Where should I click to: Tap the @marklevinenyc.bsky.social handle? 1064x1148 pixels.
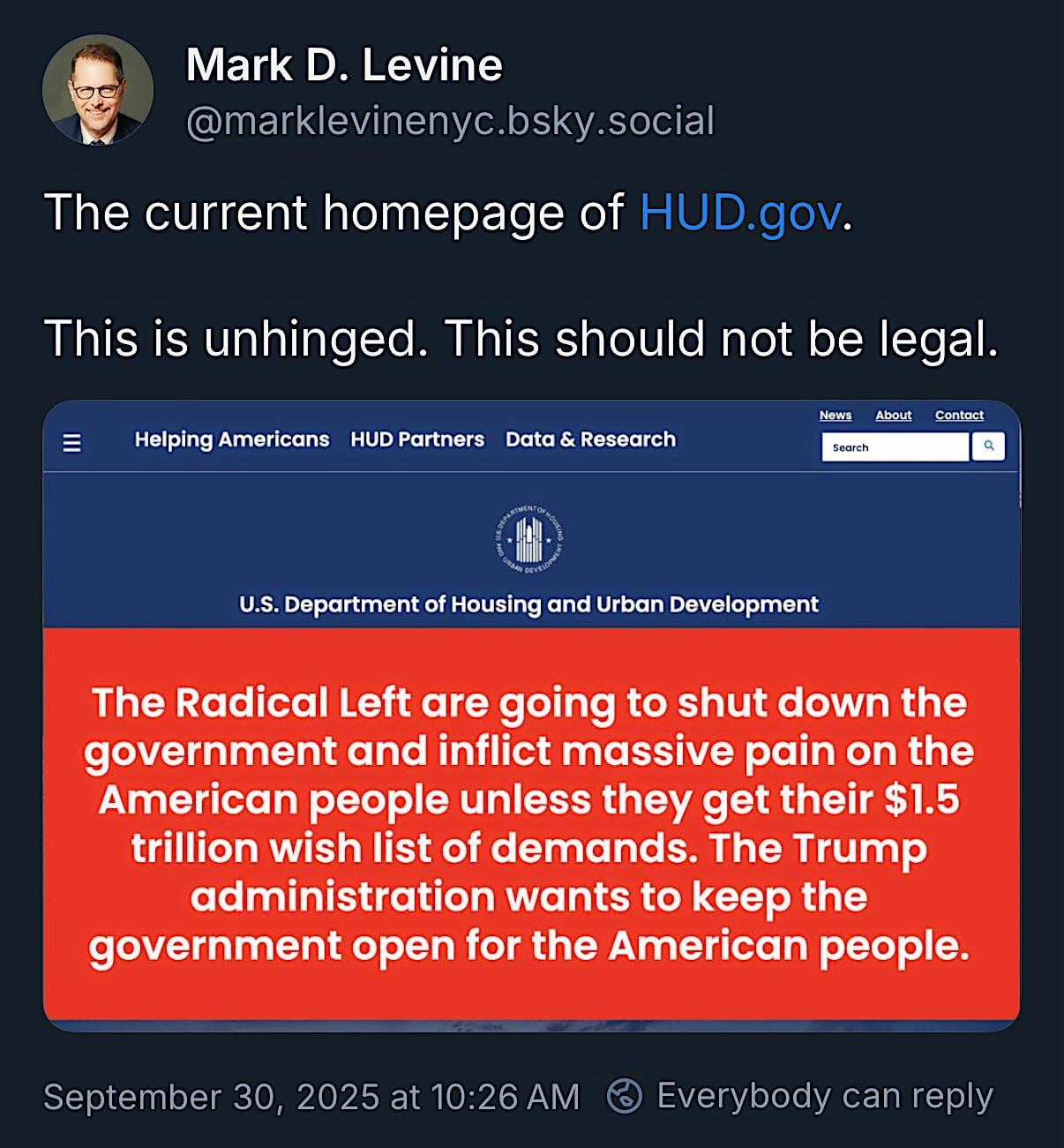450,122
